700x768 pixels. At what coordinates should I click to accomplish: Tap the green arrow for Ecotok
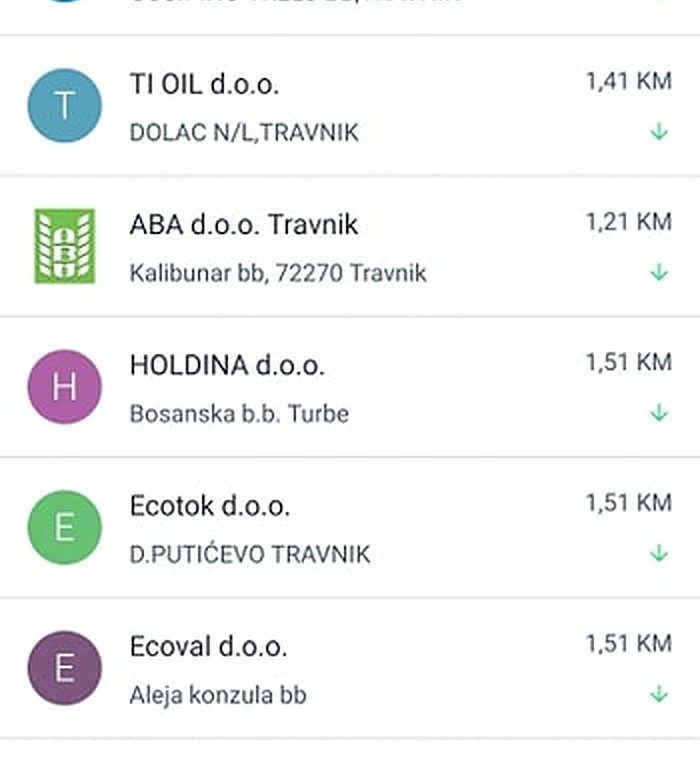point(658,553)
